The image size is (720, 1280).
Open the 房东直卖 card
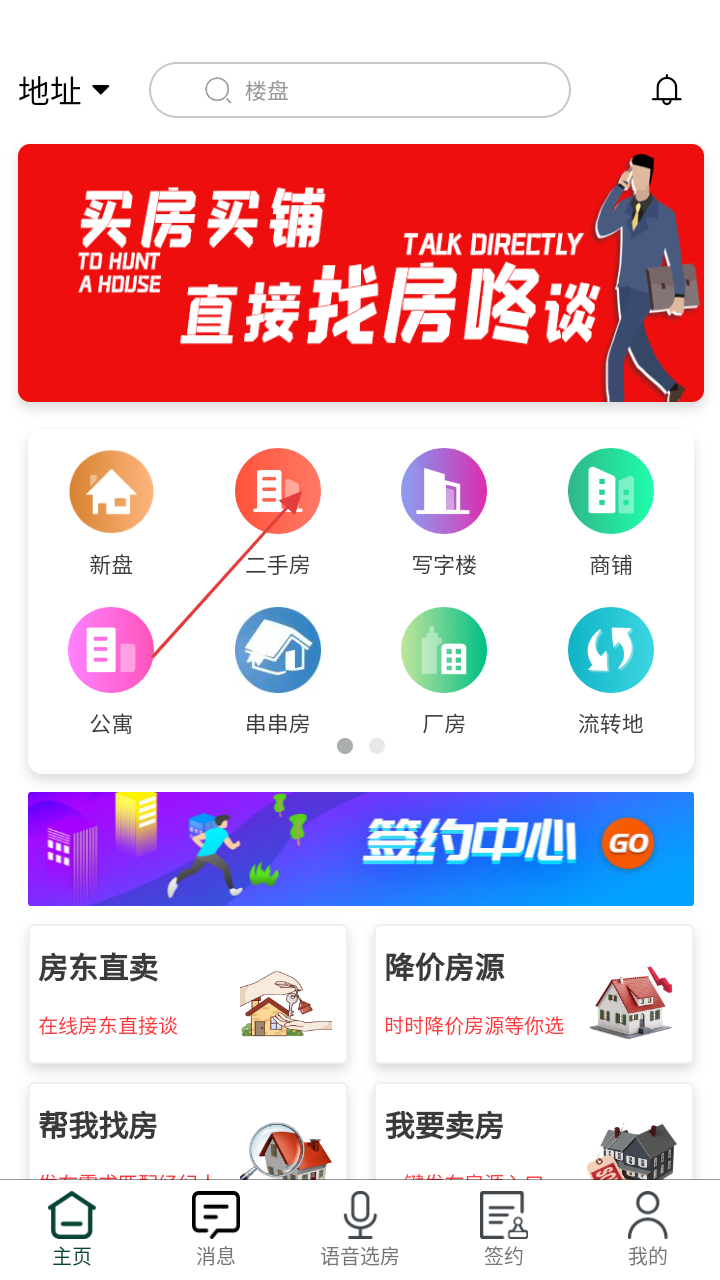tap(188, 994)
